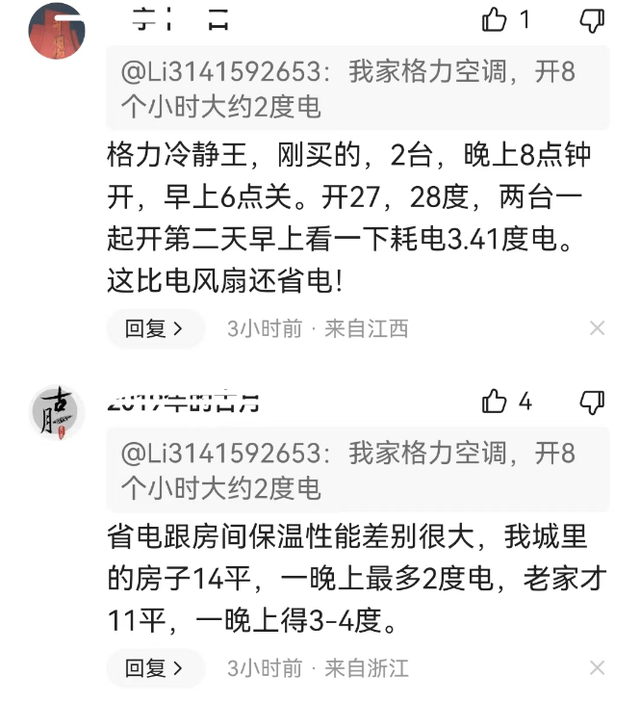Open the quoted Li3141592653 comment above 格力冷静王
This screenshot has width=640, height=702.
tap(357, 88)
